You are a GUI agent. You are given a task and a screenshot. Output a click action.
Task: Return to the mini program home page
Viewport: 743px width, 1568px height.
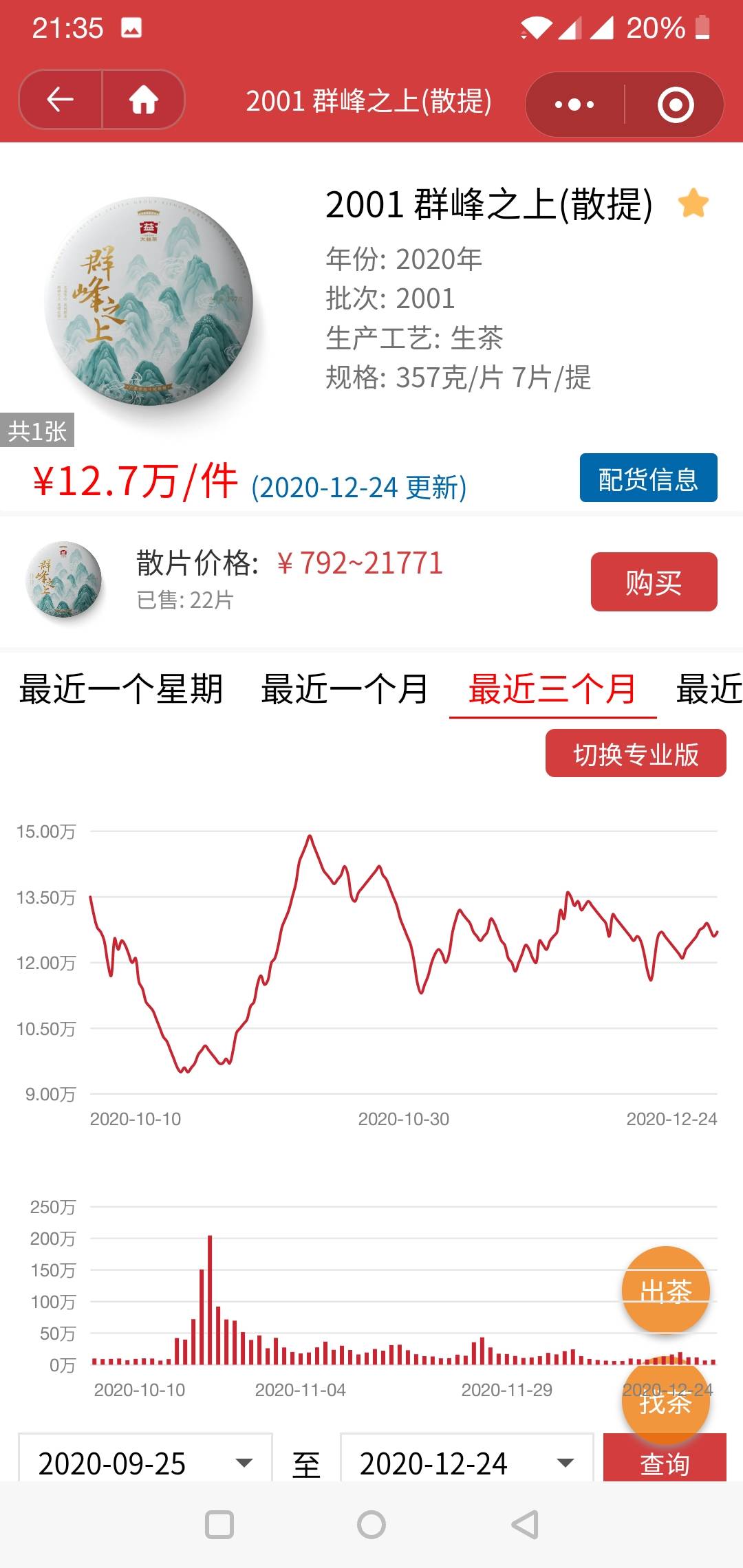144,100
